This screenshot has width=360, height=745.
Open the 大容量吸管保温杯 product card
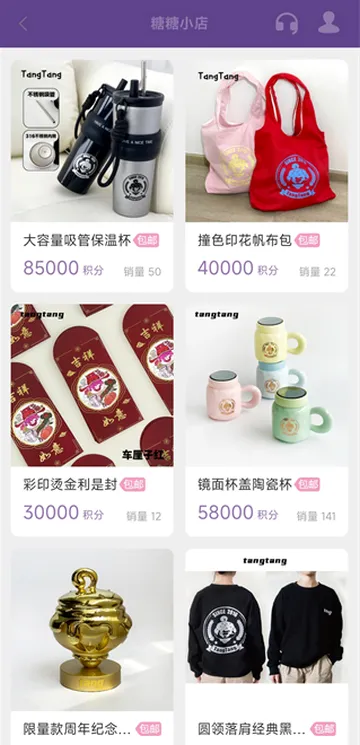pos(92,176)
